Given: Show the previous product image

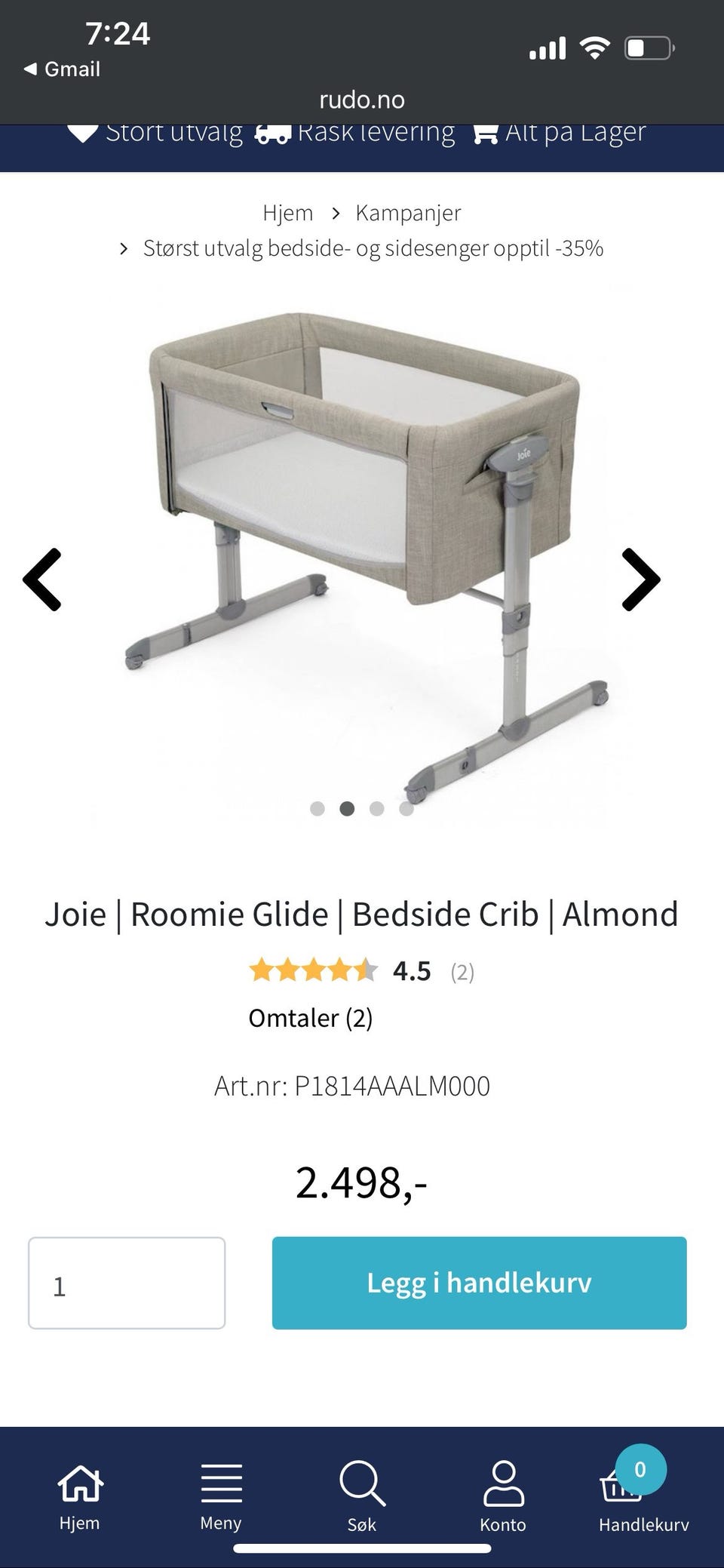Looking at the screenshot, I should pyautogui.click(x=42, y=580).
